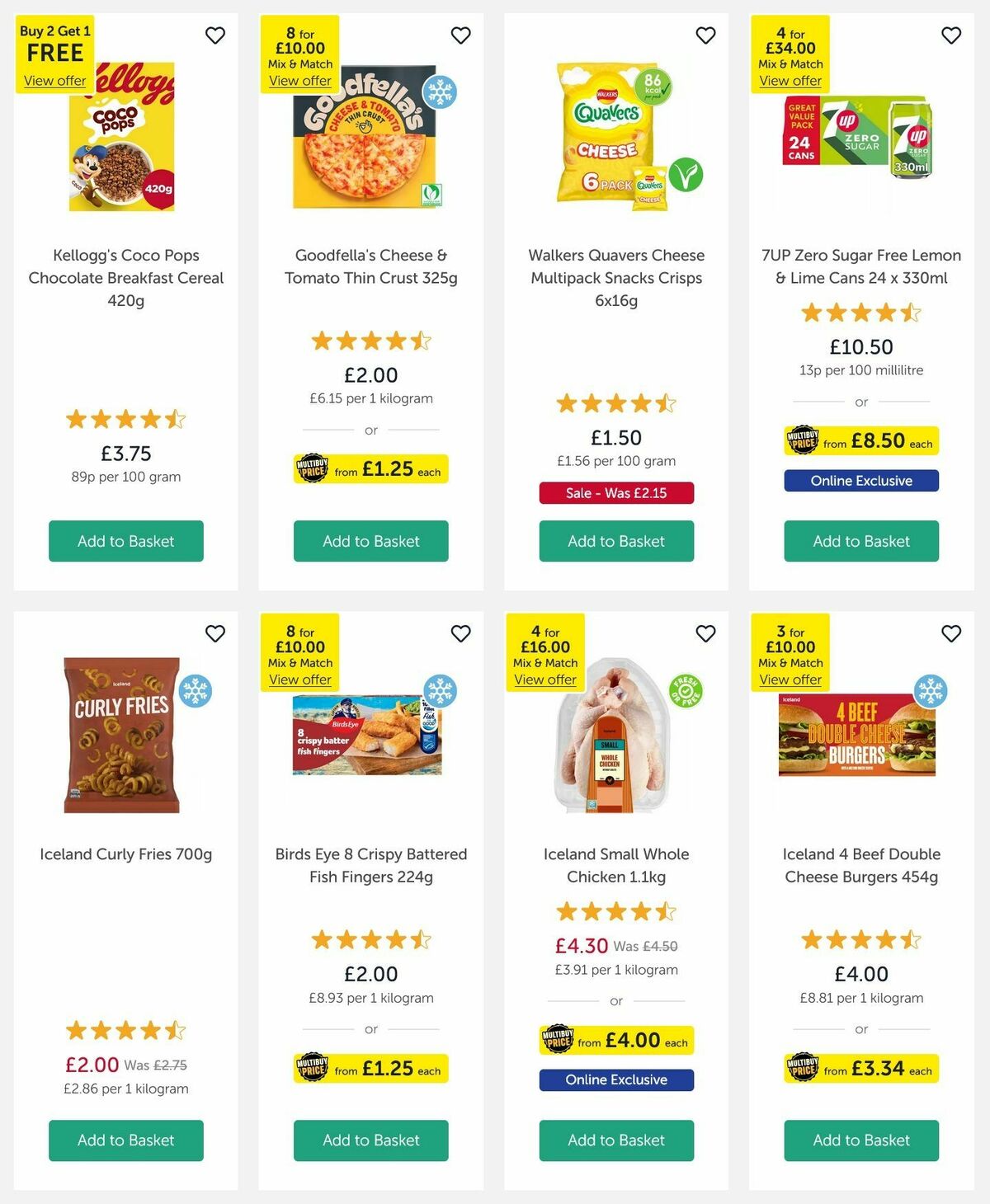
Task: Add Walkers Quavers to Basket
Action: (616, 541)
